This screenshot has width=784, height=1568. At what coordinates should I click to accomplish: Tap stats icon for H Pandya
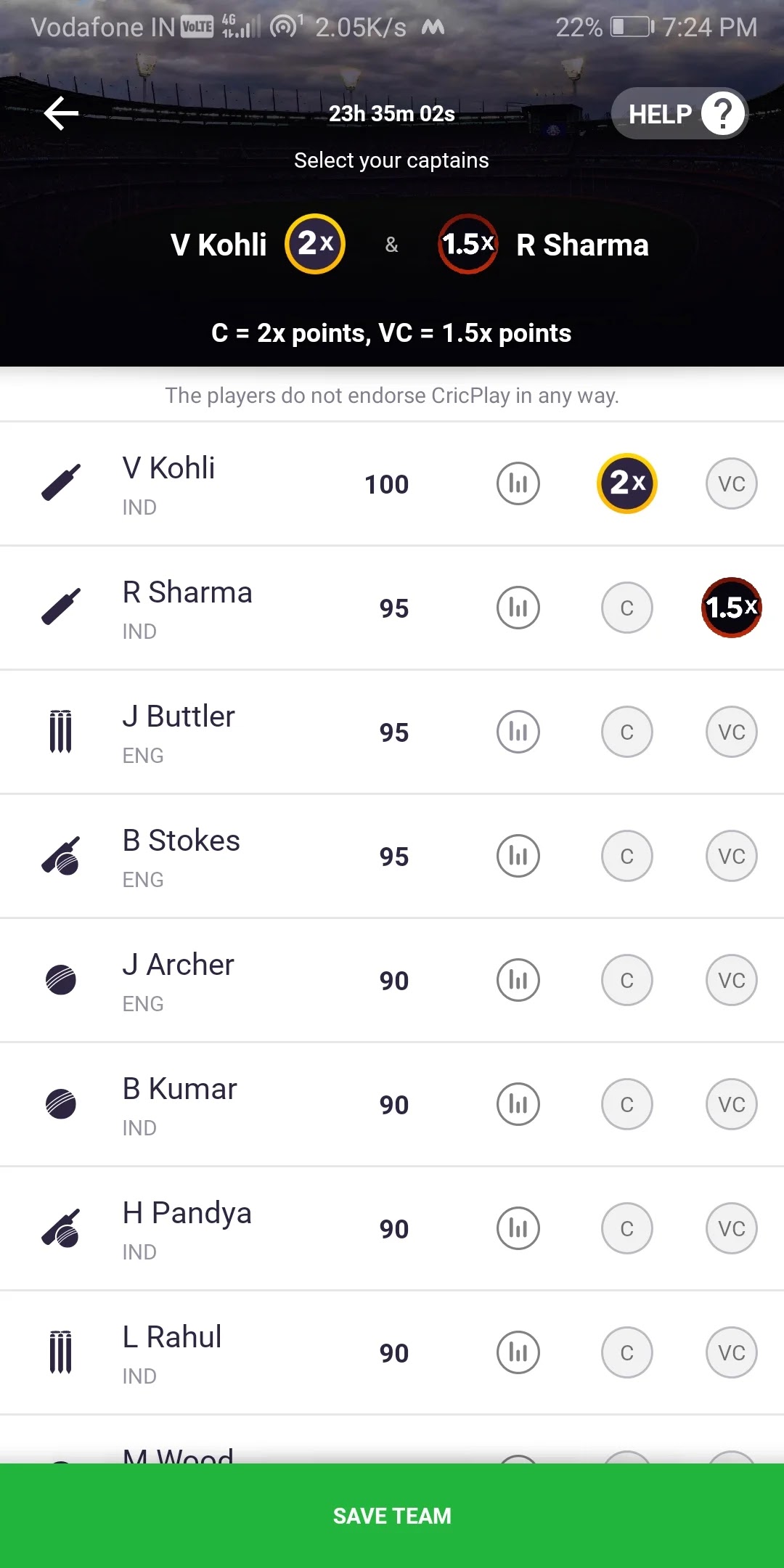click(518, 1228)
